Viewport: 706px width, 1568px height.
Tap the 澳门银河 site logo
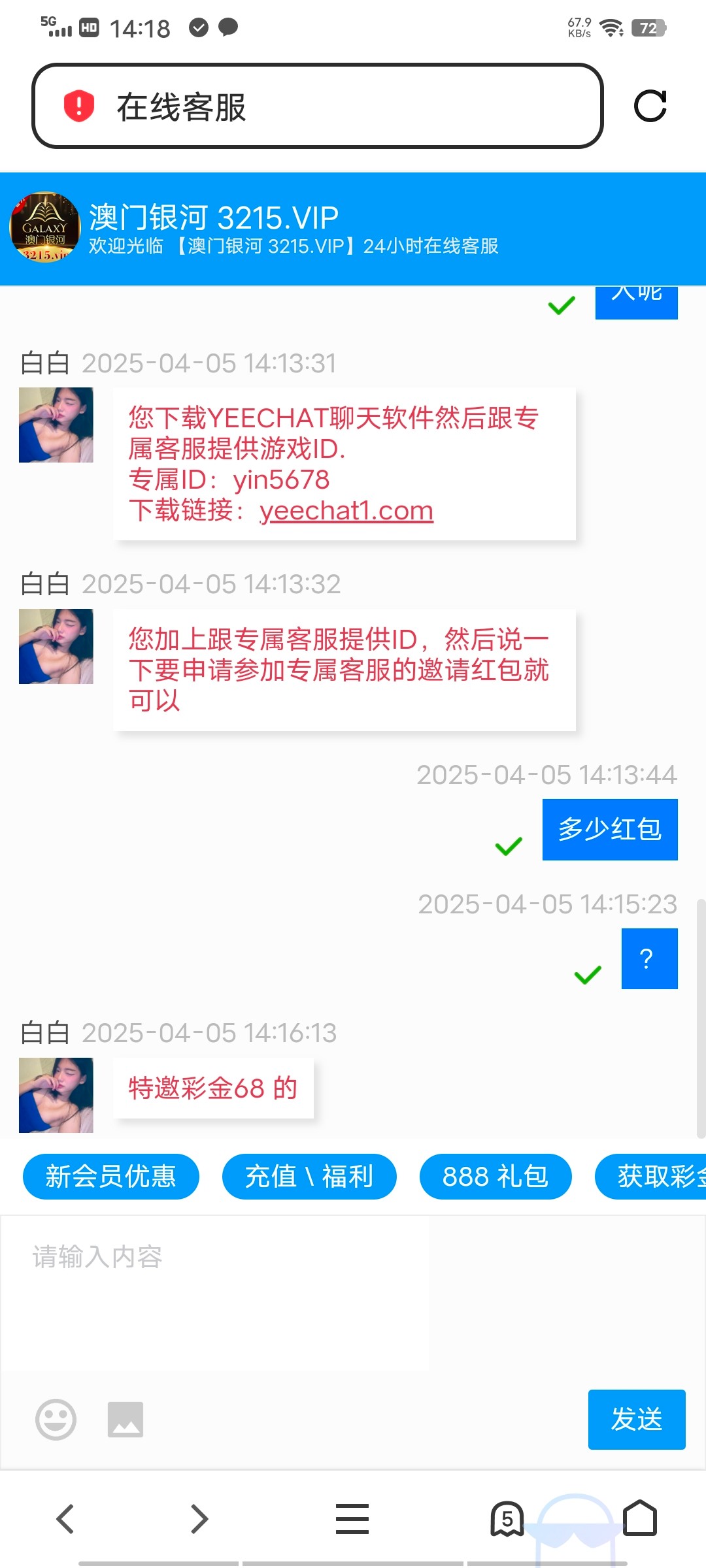pyautogui.click(x=44, y=225)
